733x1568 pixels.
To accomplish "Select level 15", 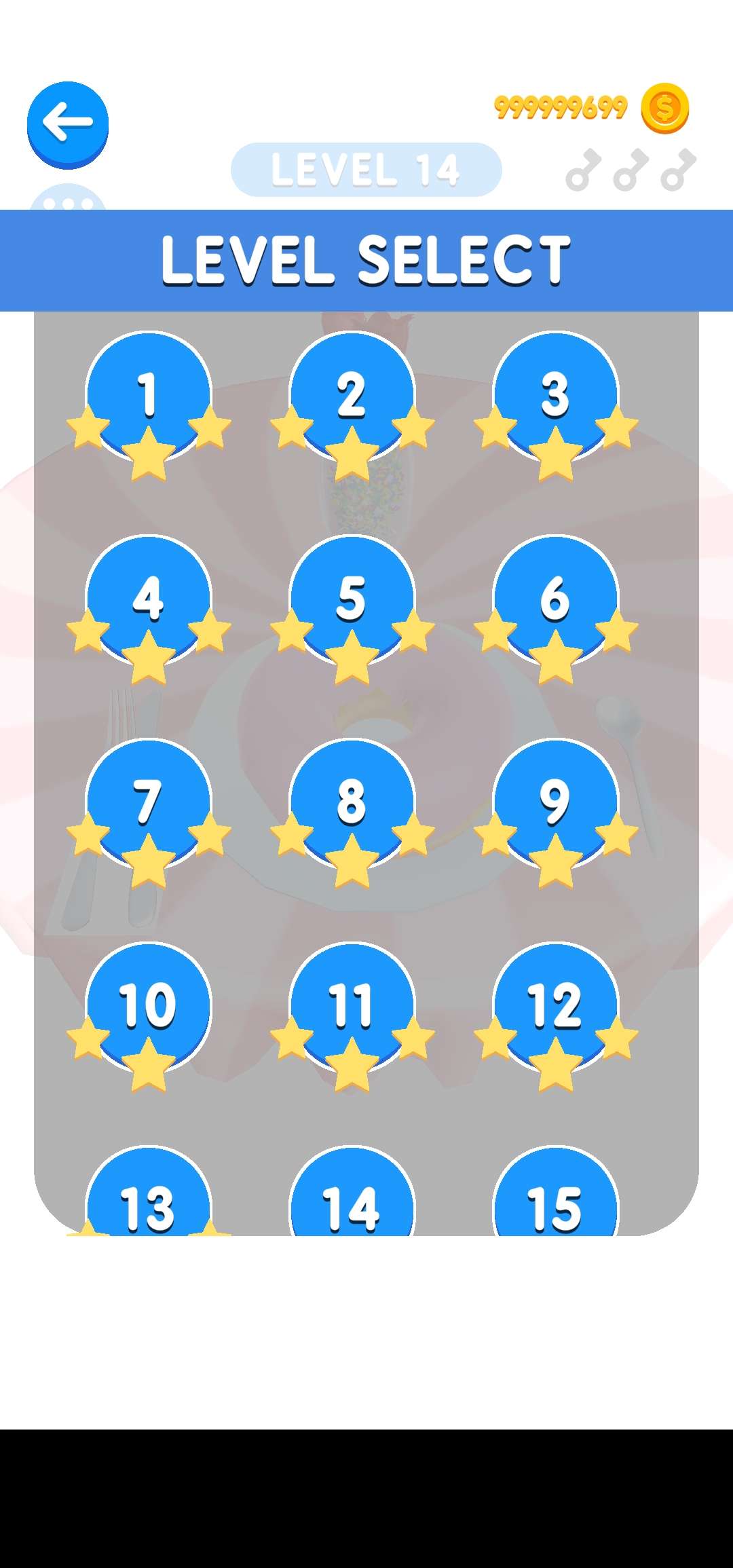I will (x=556, y=1201).
